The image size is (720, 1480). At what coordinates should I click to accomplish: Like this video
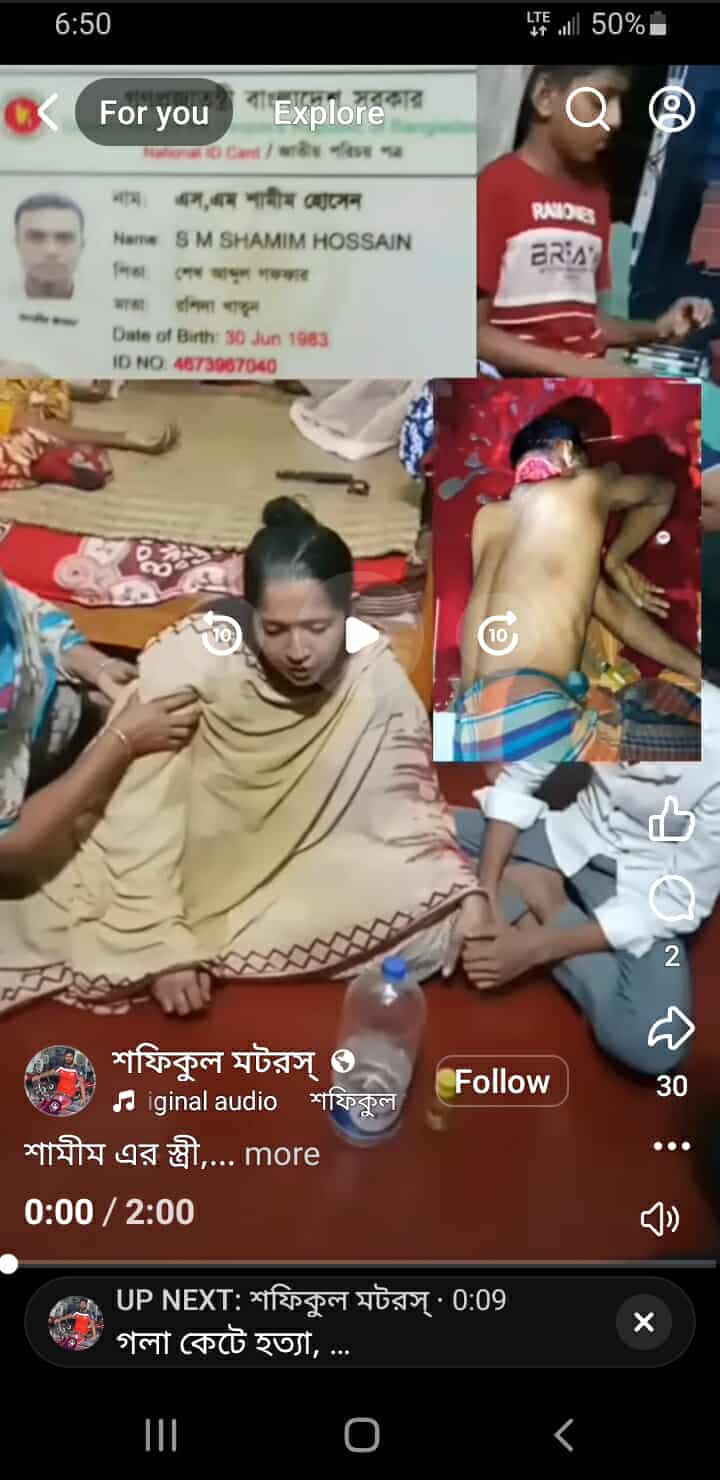click(671, 822)
